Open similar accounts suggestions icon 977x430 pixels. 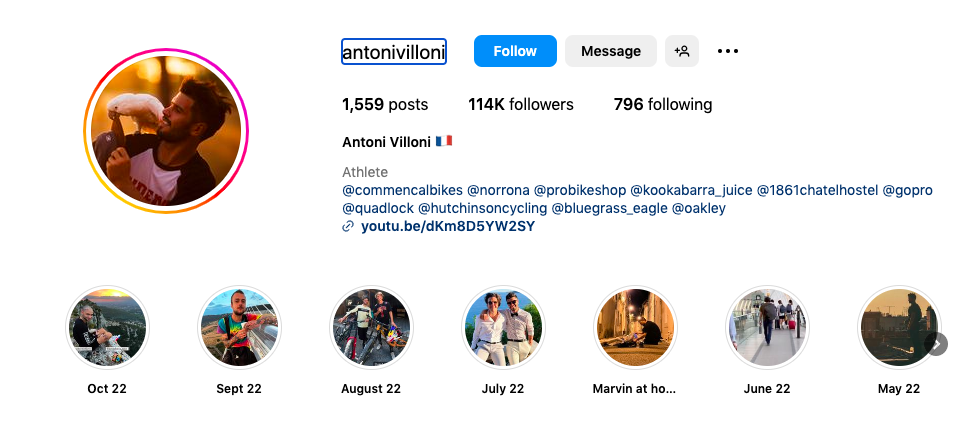tap(682, 51)
